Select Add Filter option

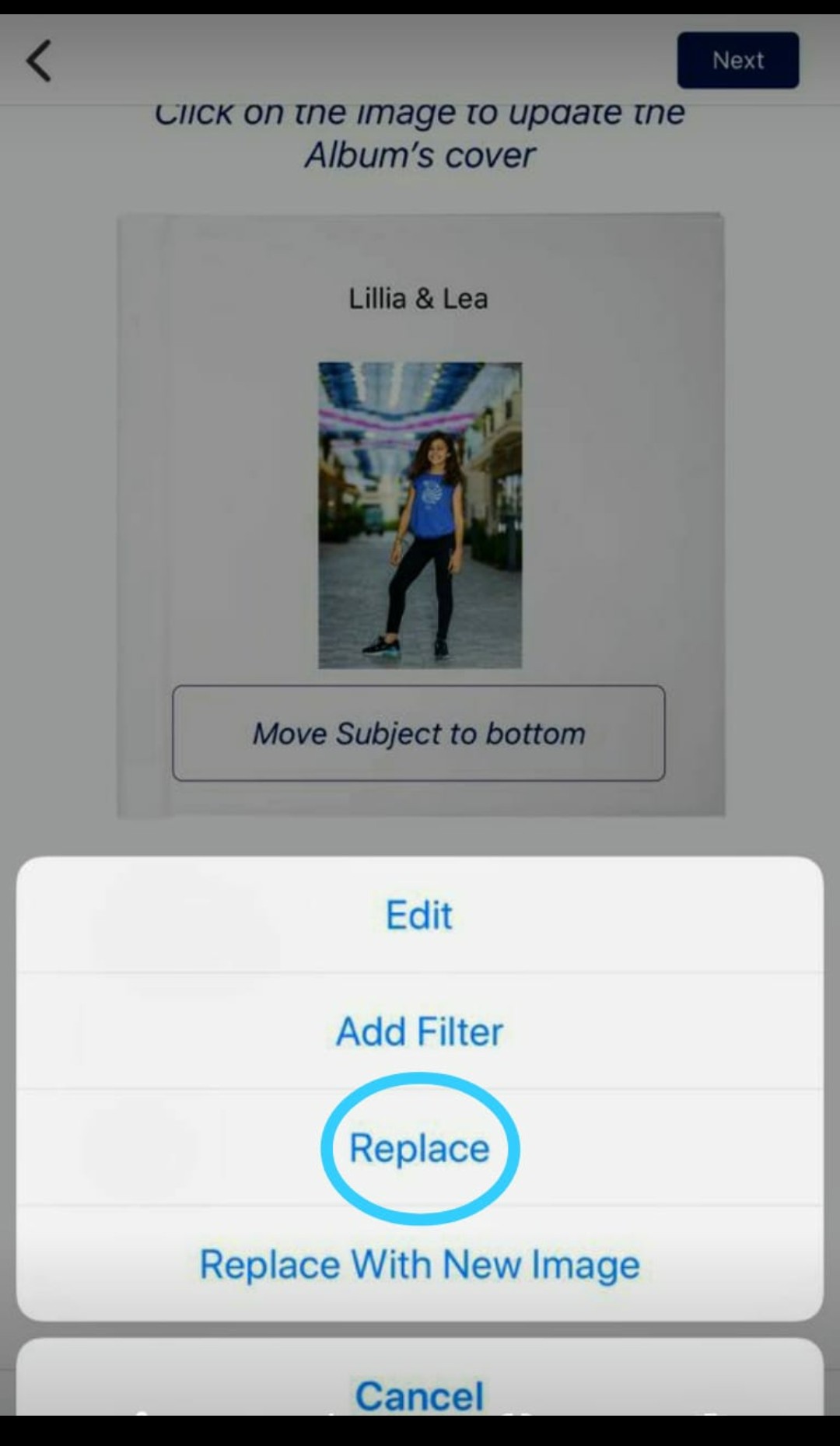[420, 1031]
